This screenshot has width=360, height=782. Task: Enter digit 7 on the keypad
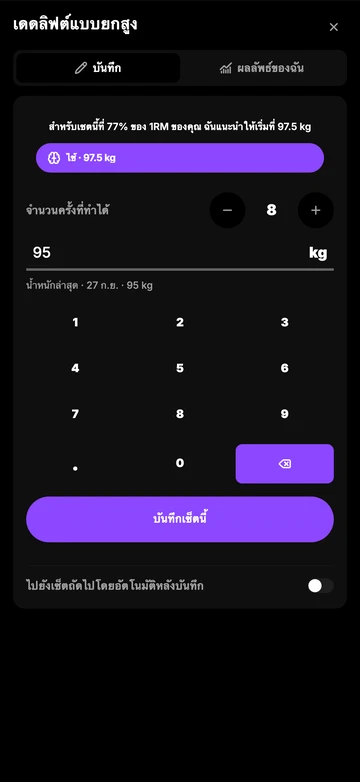tap(75, 414)
